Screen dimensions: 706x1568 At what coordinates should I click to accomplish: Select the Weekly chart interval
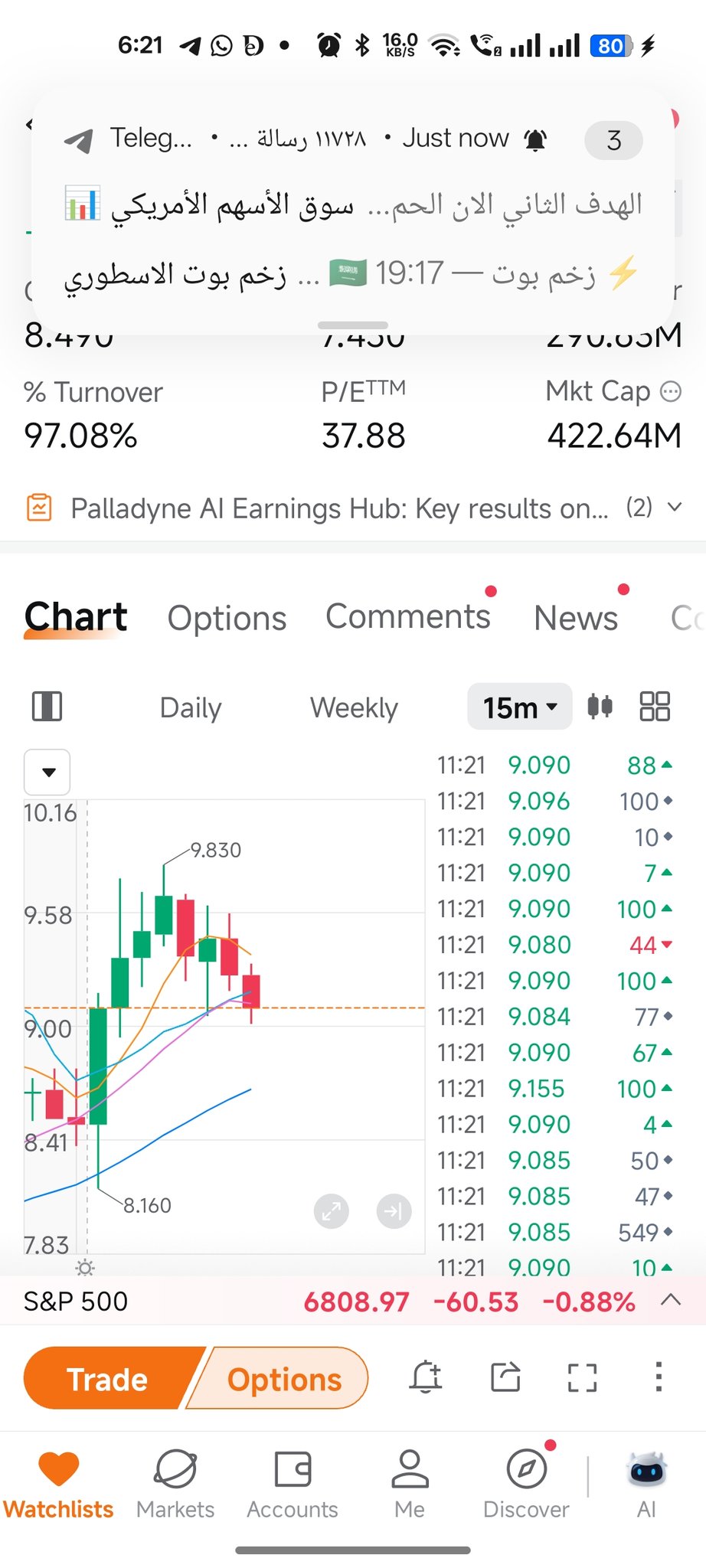click(354, 707)
